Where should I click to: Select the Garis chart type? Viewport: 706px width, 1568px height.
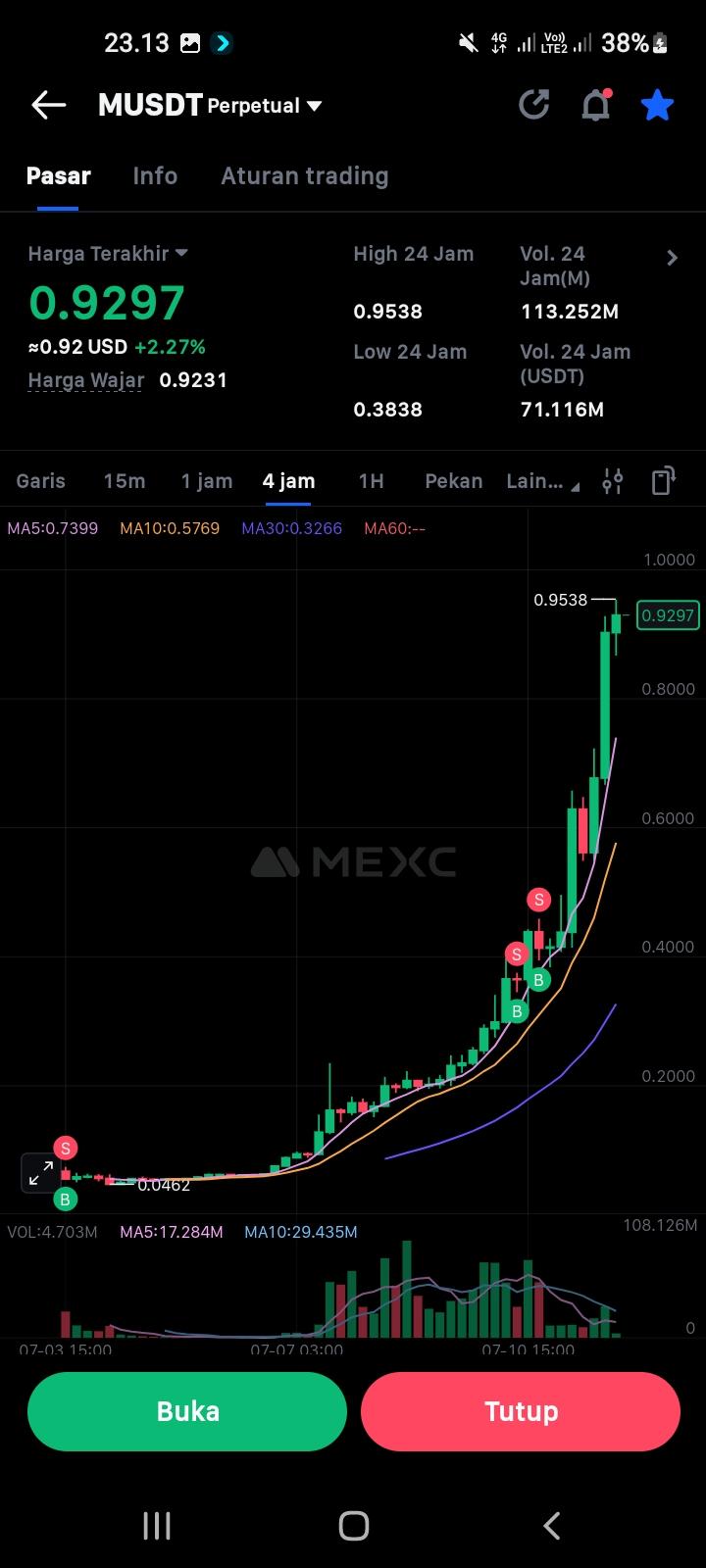click(41, 481)
